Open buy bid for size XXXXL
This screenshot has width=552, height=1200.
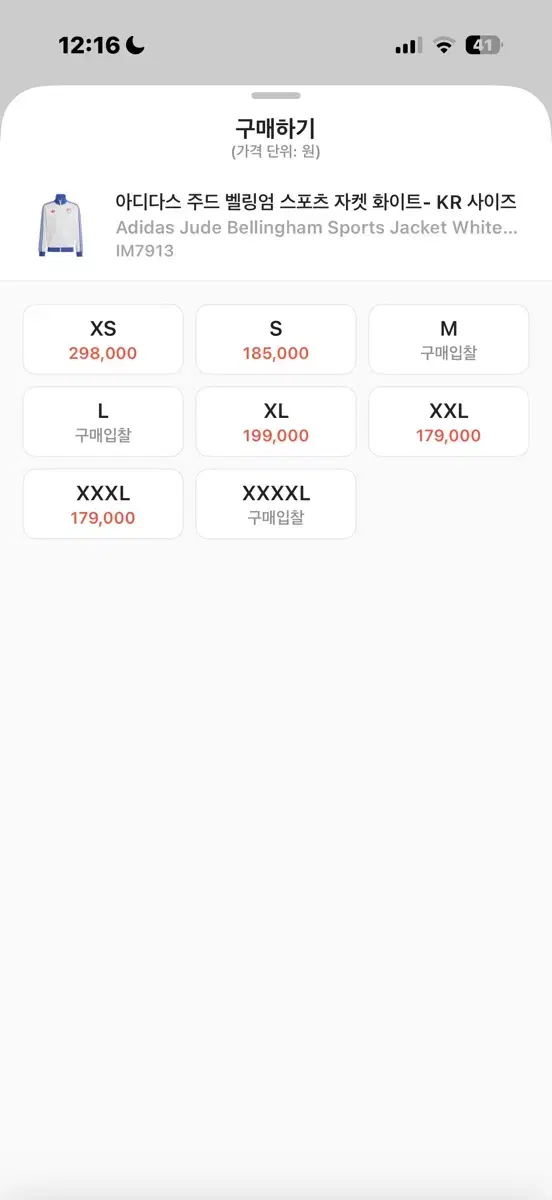point(276,504)
